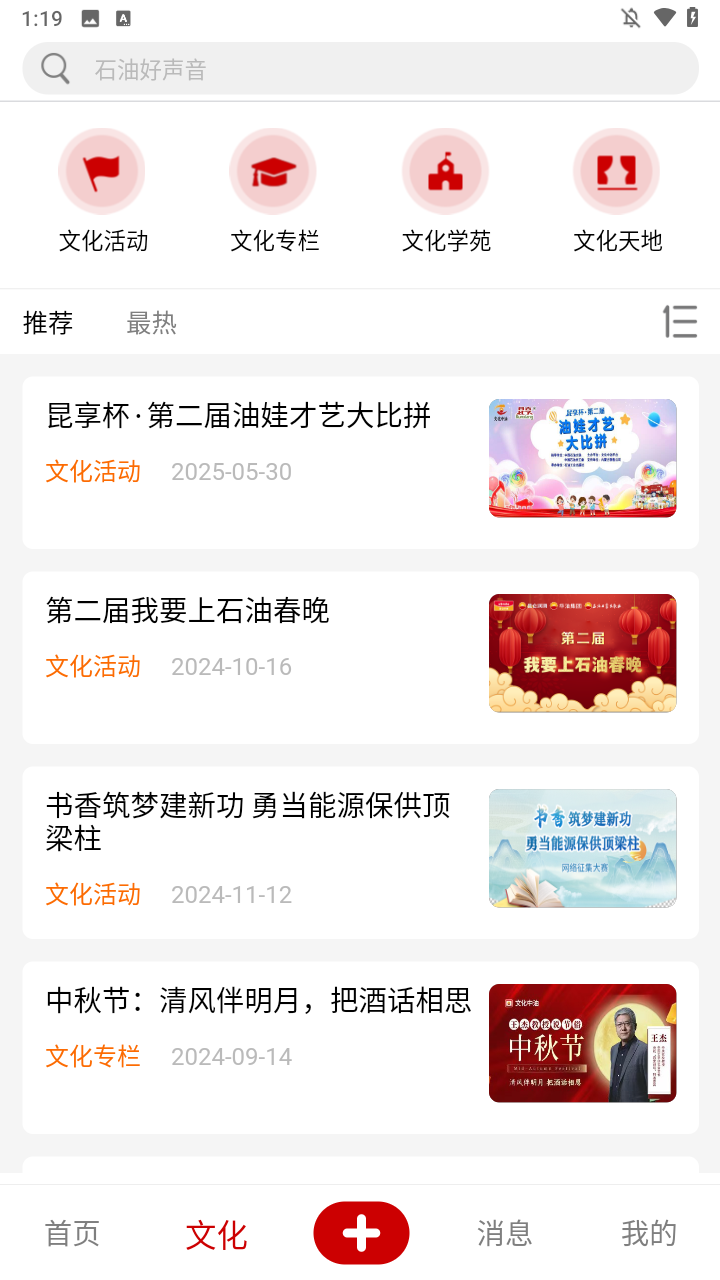Tap 文化活动 label under 书香筑梦 article

click(x=93, y=895)
